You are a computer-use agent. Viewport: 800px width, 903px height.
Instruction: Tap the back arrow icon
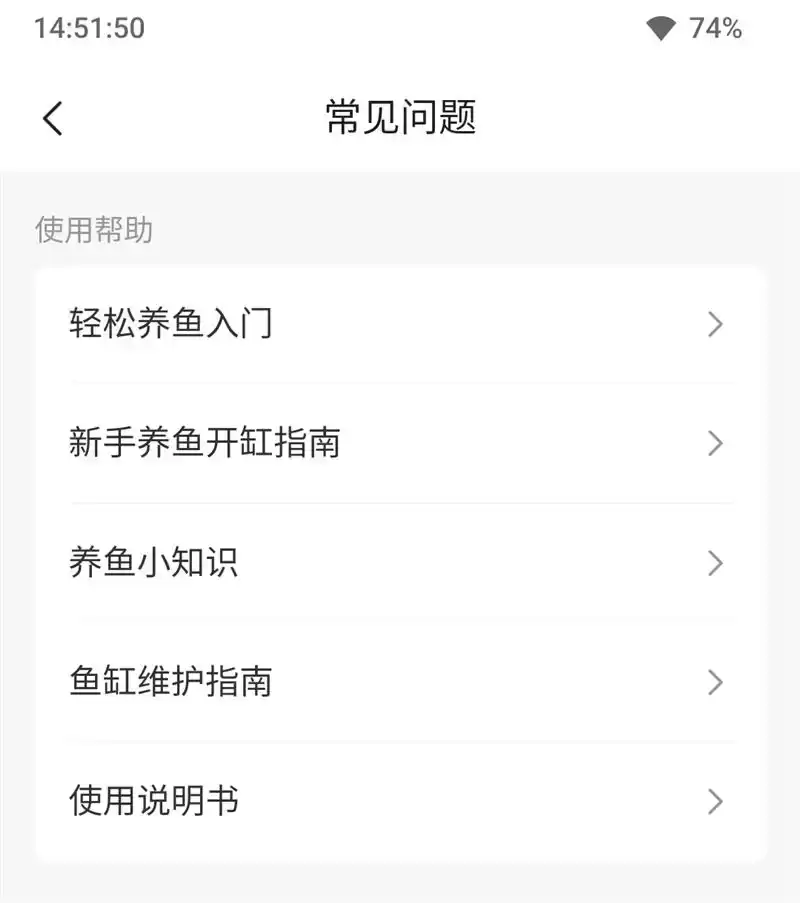click(x=51, y=117)
